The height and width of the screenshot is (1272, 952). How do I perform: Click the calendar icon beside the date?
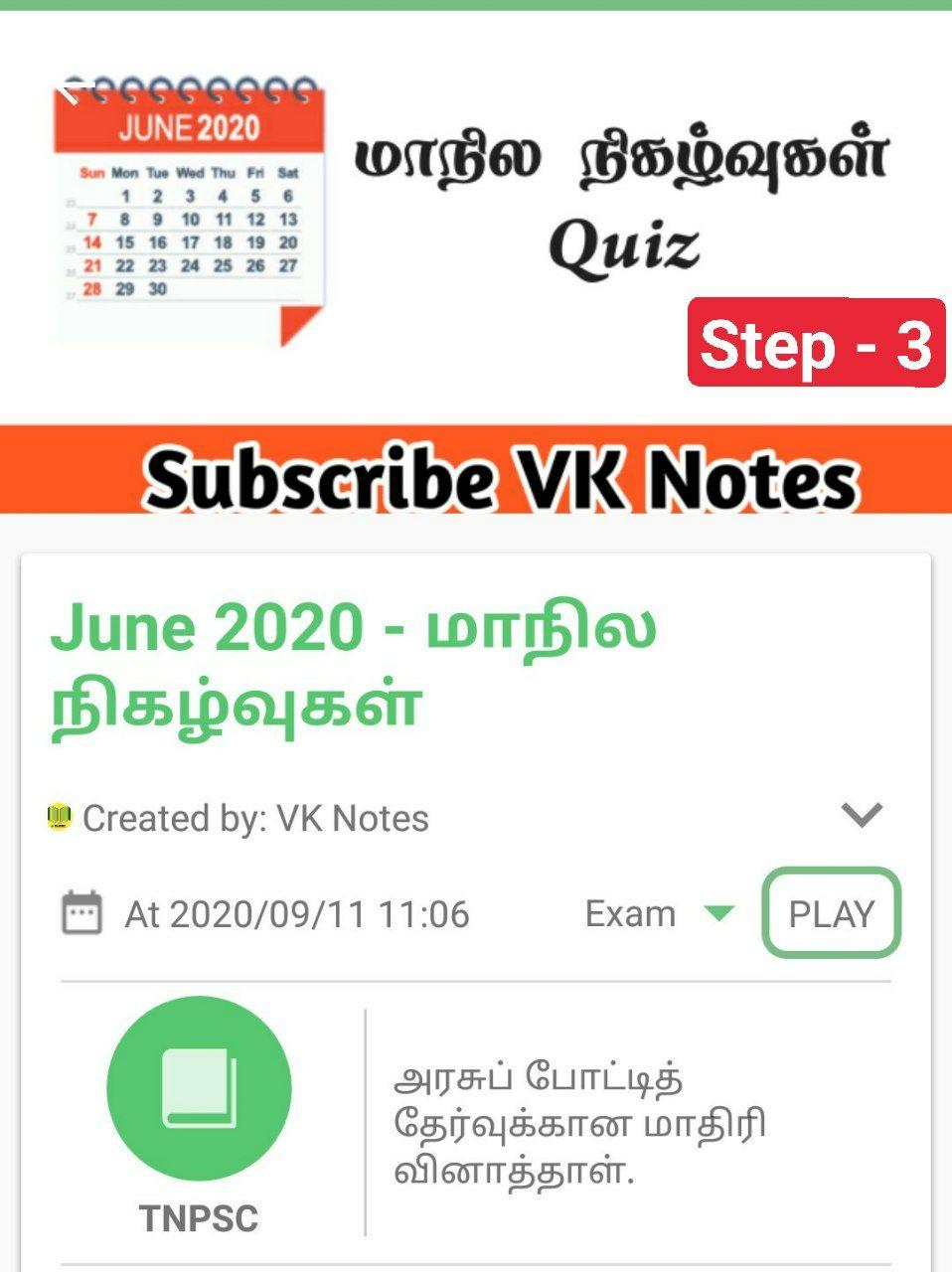pos(80,913)
